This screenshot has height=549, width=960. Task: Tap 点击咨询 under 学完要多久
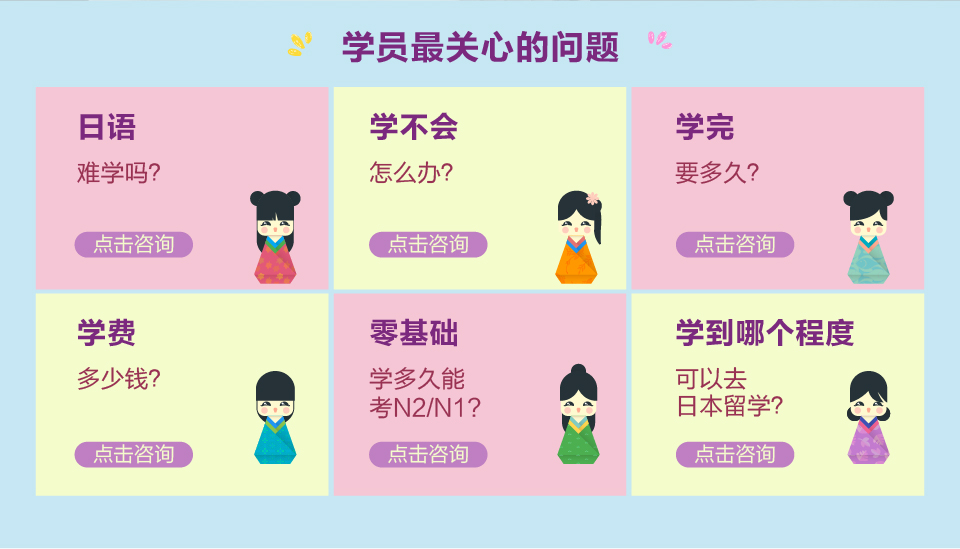coord(734,245)
